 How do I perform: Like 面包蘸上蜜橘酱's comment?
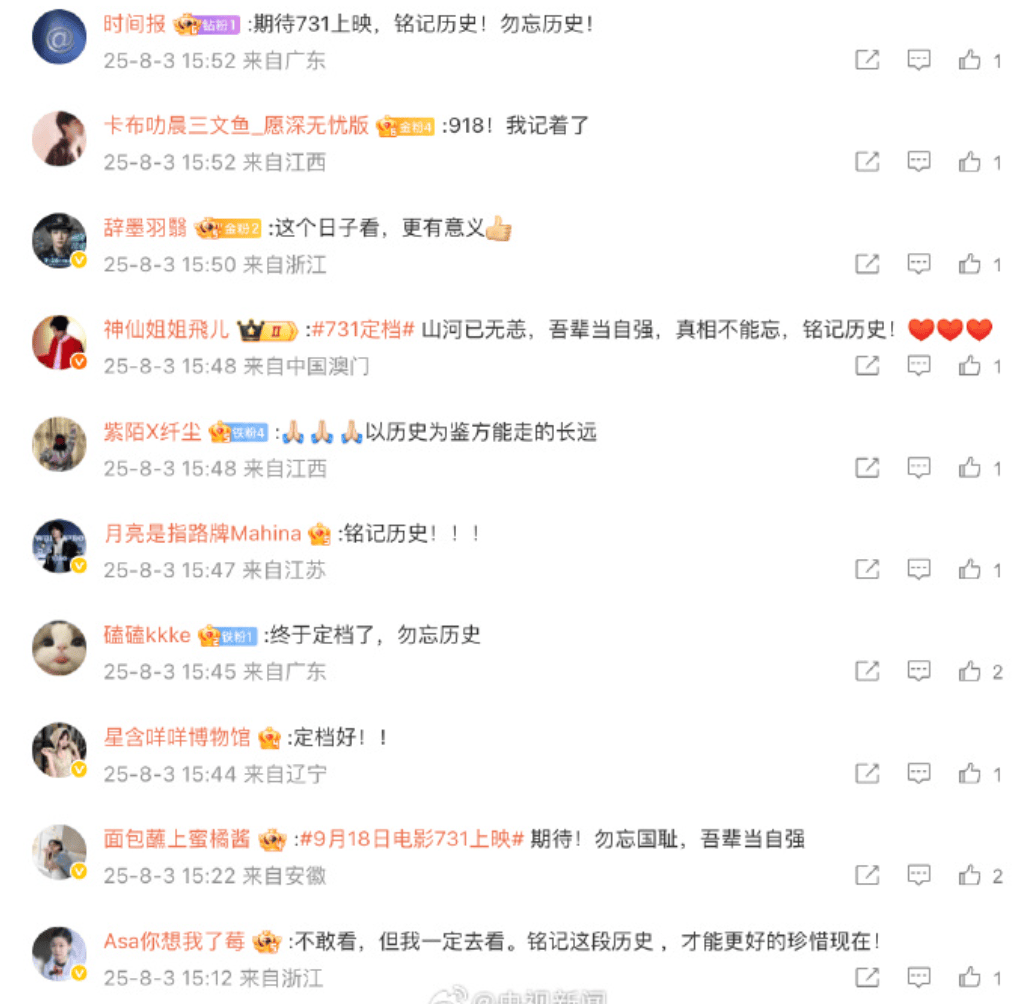969,877
